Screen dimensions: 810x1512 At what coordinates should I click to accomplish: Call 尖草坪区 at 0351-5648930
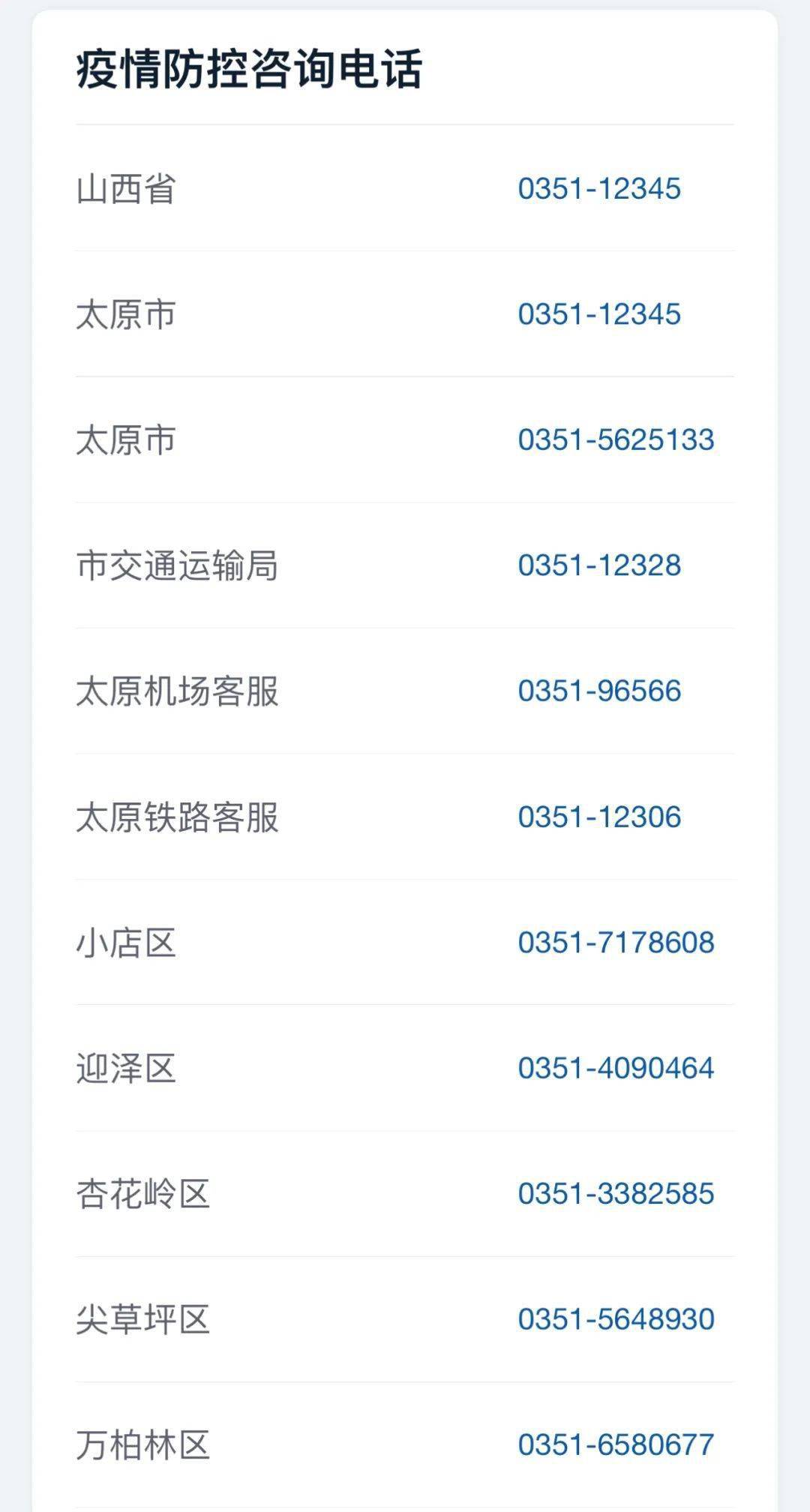click(616, 1319)
